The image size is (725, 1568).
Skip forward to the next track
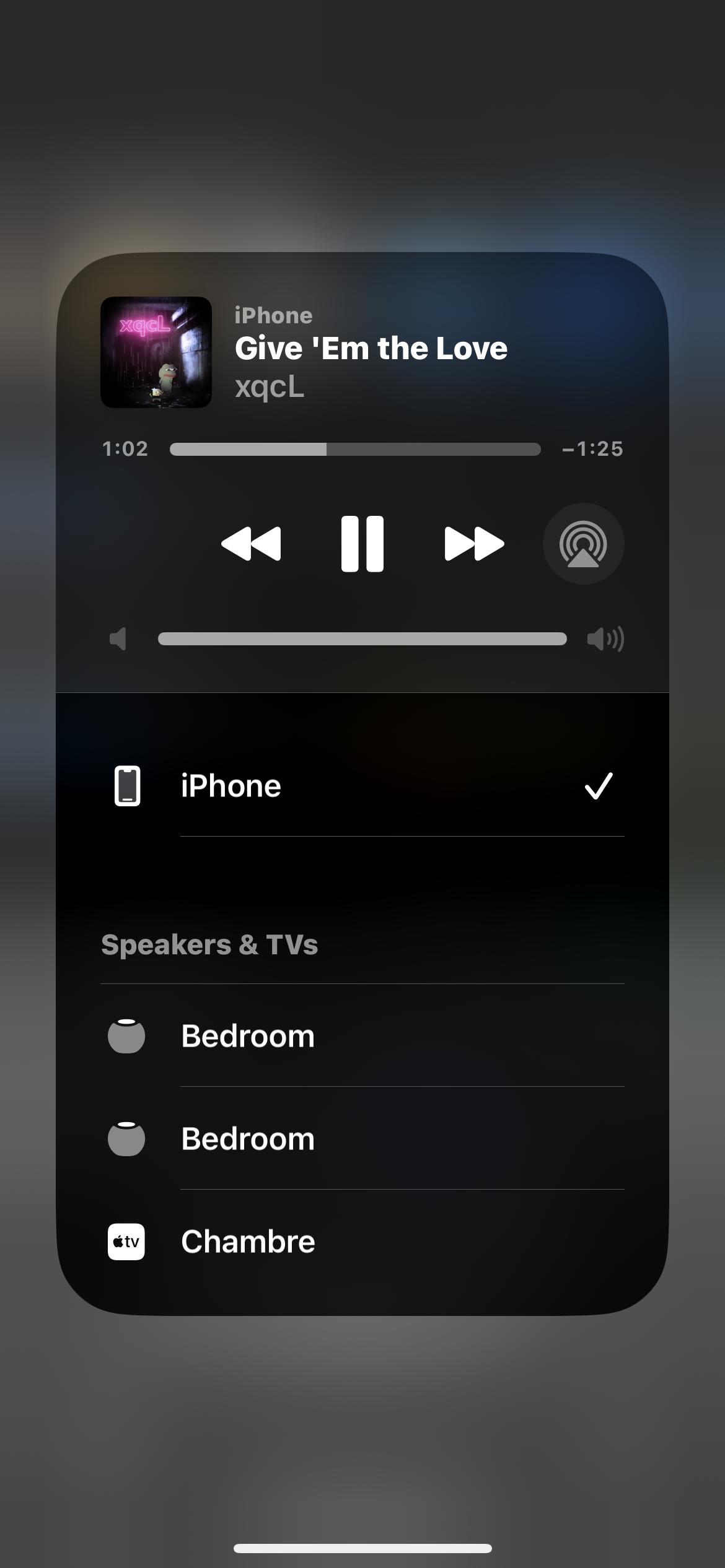coord(474,544)
